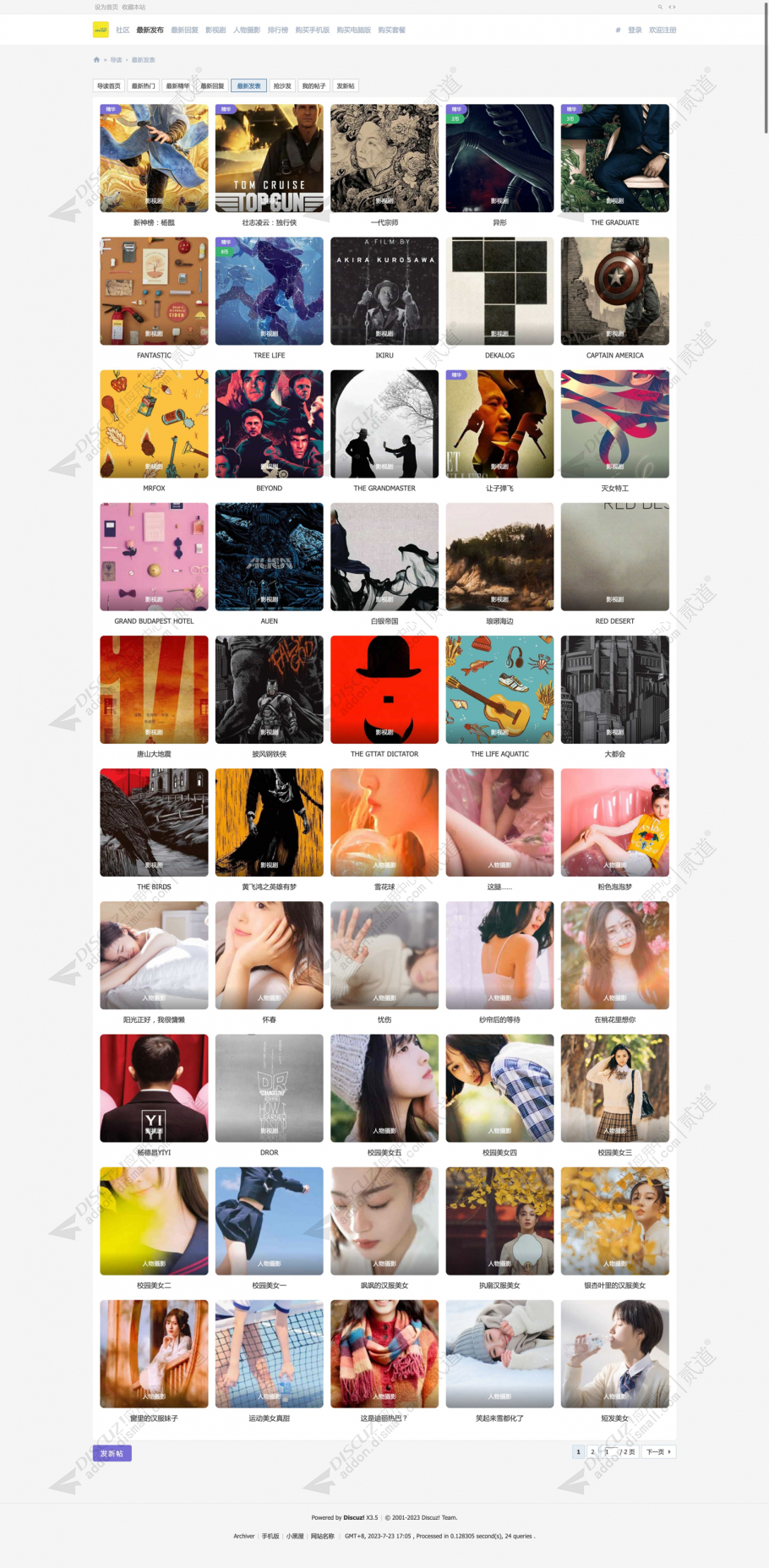Go to the 社区 nav item
The image size is (769, 1568).
pos(123,30)
